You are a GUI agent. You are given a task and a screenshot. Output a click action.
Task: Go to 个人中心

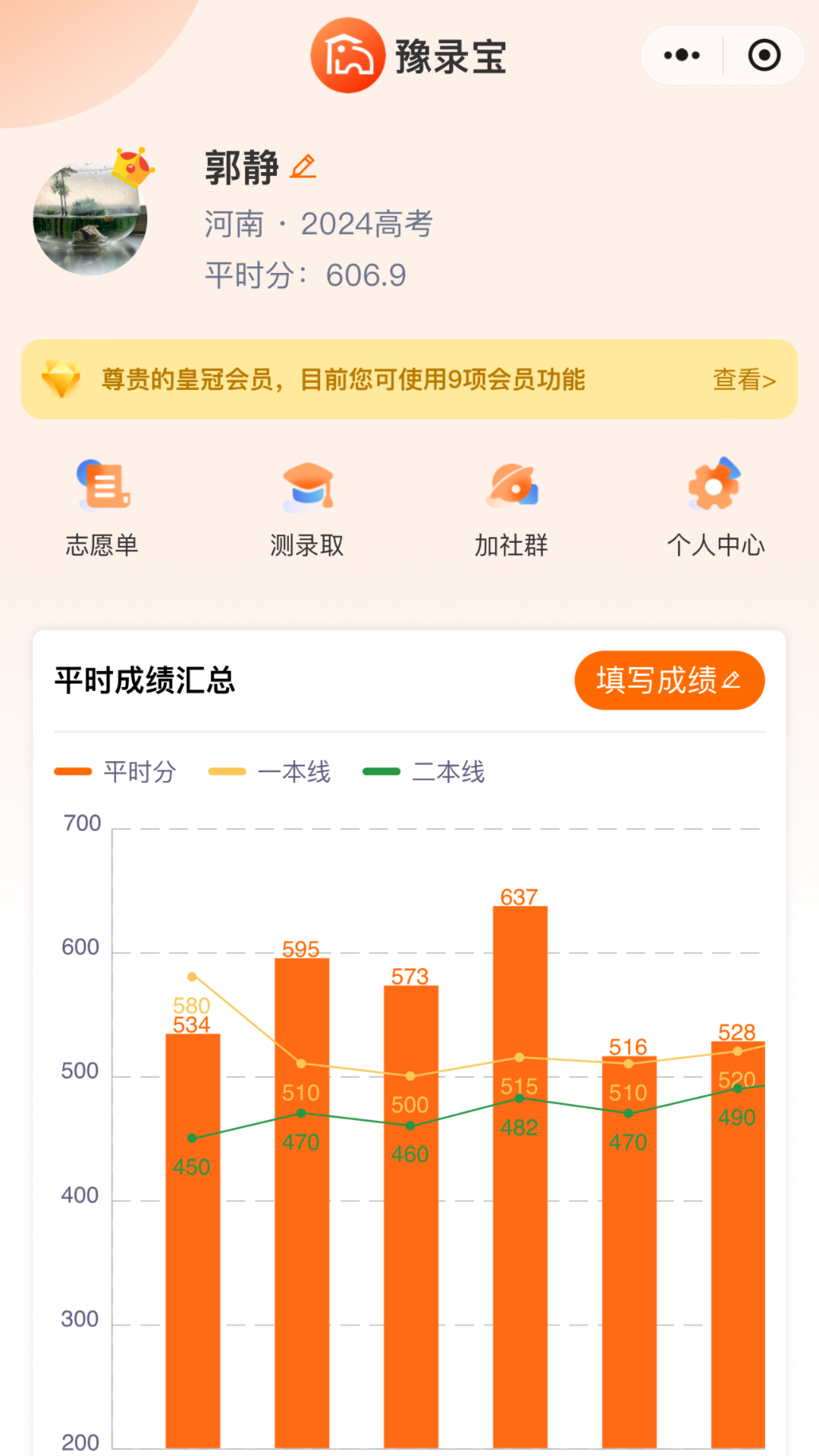716,508
